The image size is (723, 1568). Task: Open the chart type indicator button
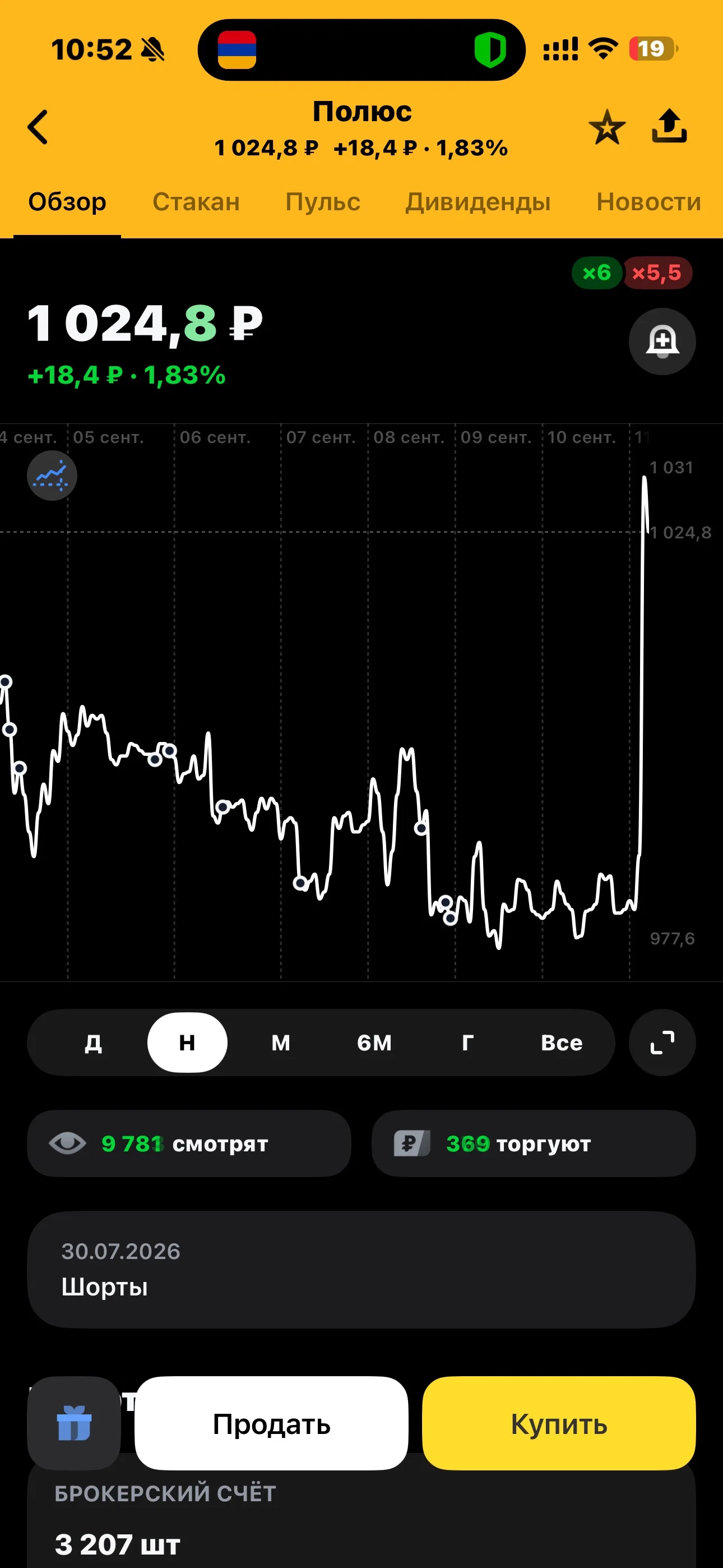pos(52,476)
